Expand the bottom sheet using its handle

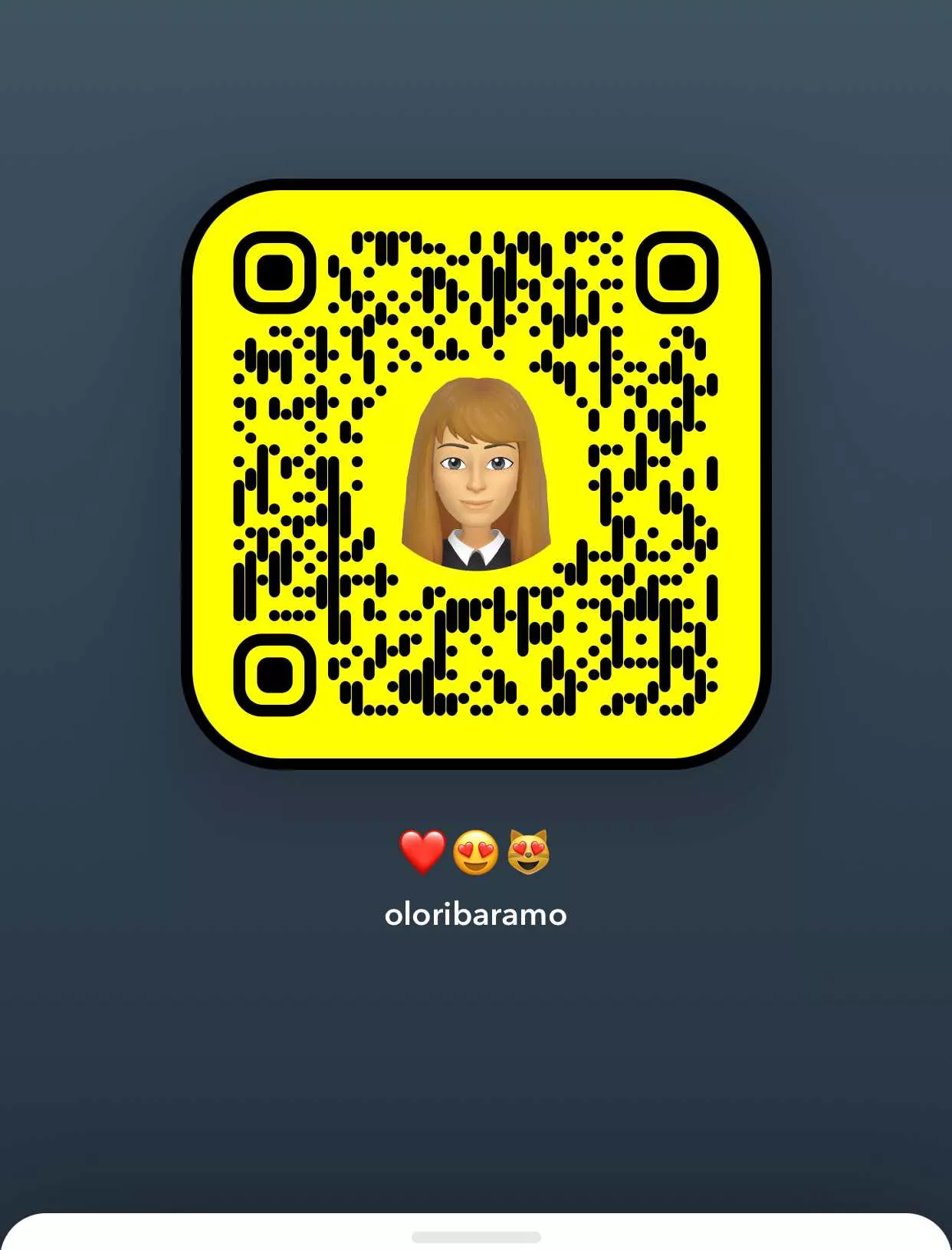(476, 1237)
